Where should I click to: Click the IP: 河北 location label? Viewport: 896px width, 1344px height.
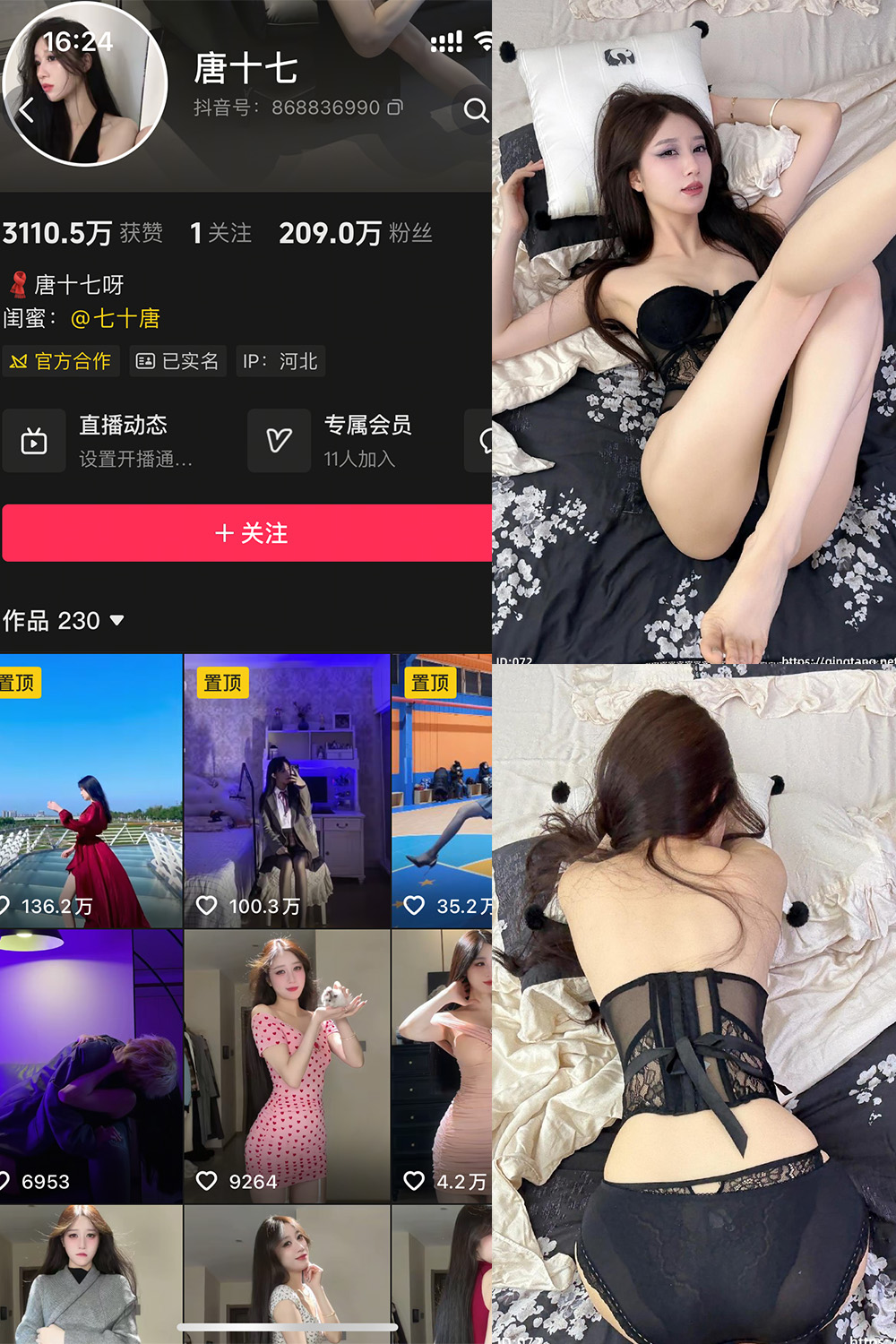(x=280, y=361)
